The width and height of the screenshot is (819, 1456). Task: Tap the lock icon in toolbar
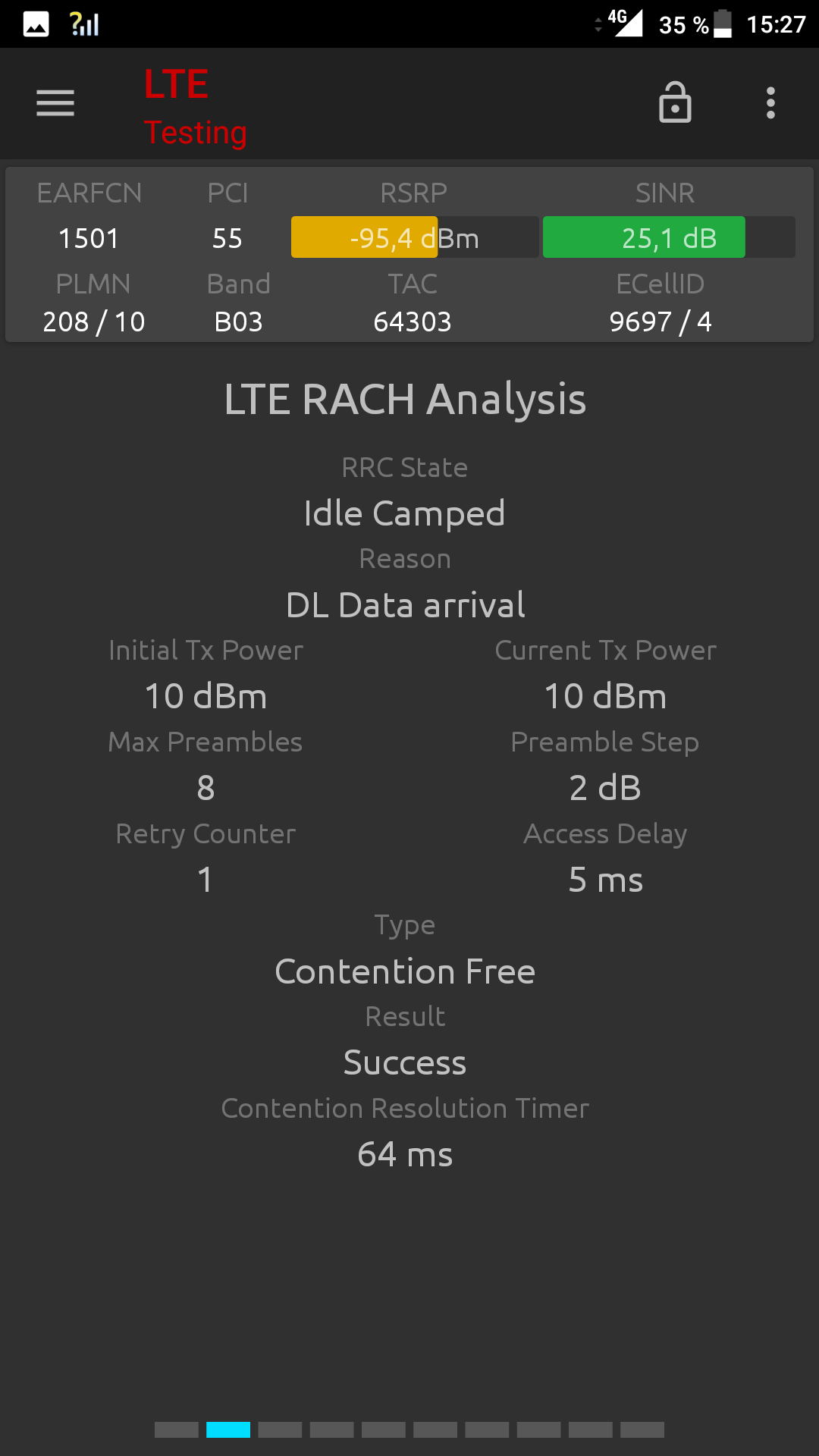coord(675,102)
